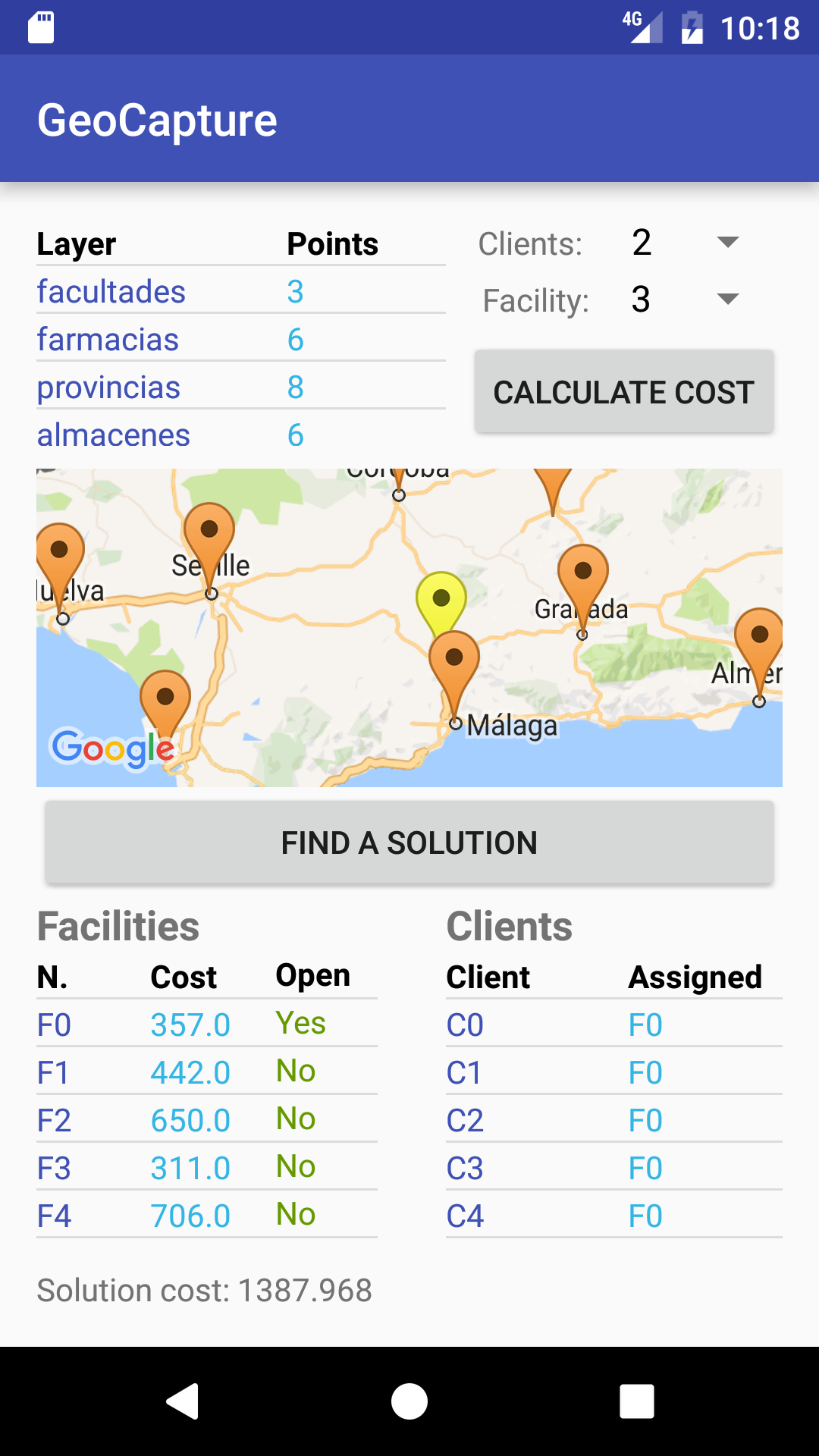The width and height of the screenshot is (819, 1456).
Task: Select the facultades layer row
Action: pos(111,292)
